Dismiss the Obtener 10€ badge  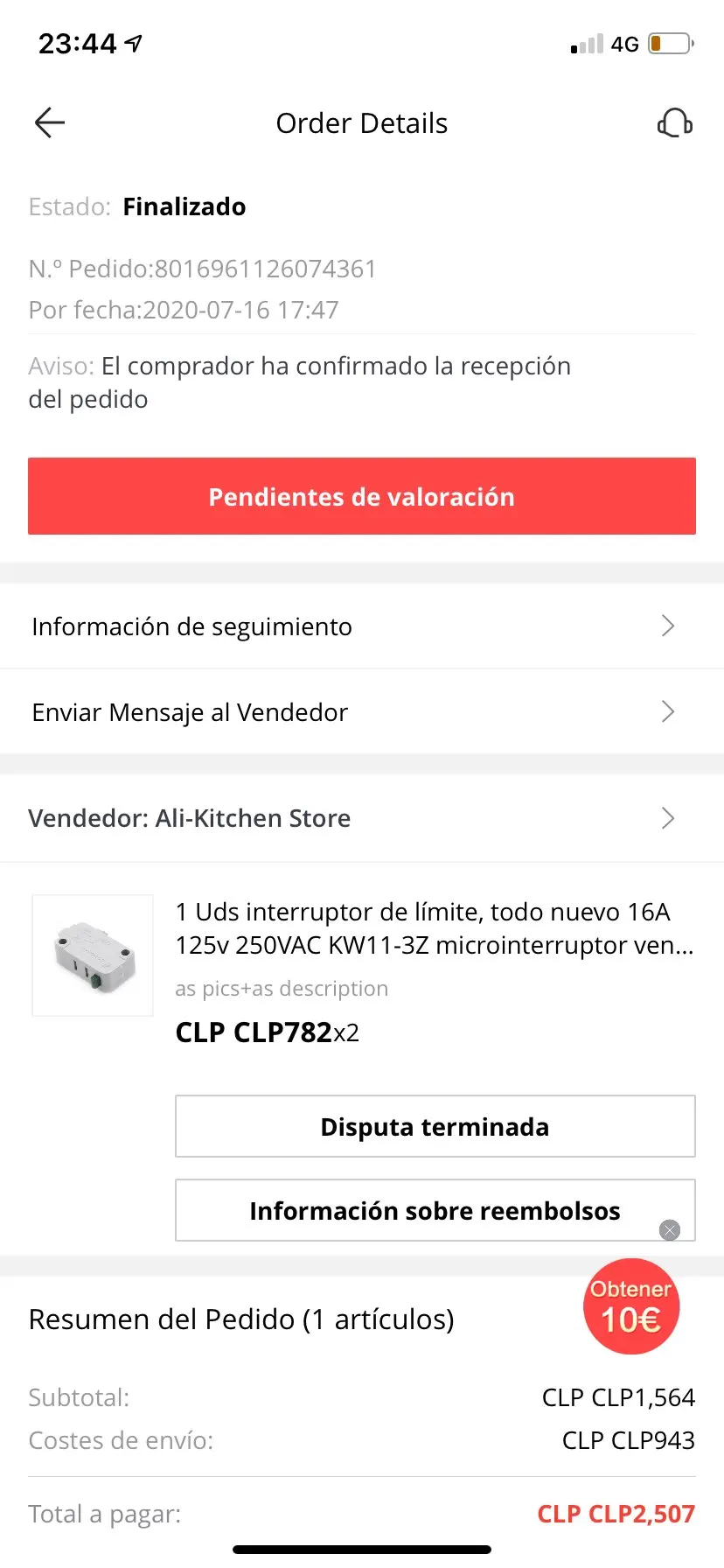point(670,1230)
